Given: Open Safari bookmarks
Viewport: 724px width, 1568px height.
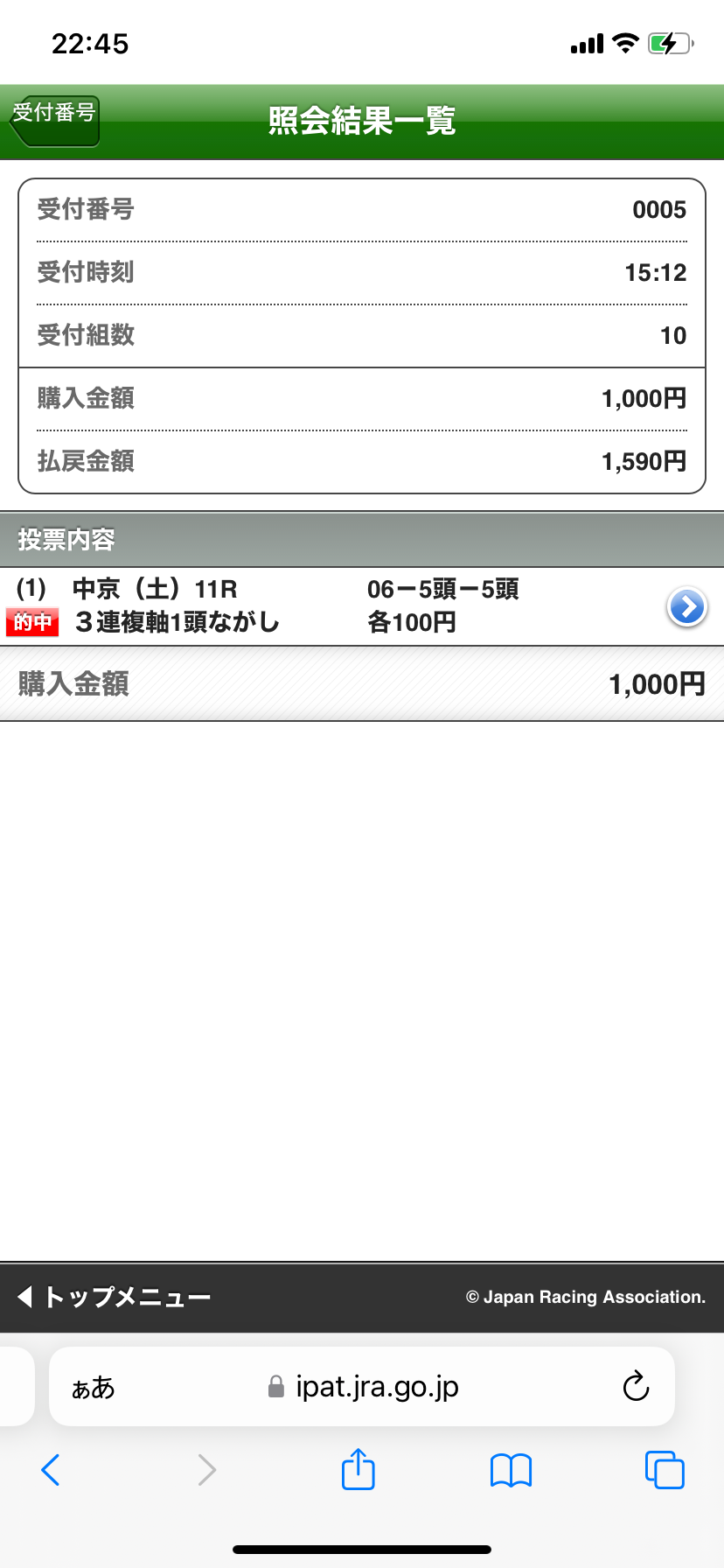Looking at the screenshot, I should click(511, 1470).
